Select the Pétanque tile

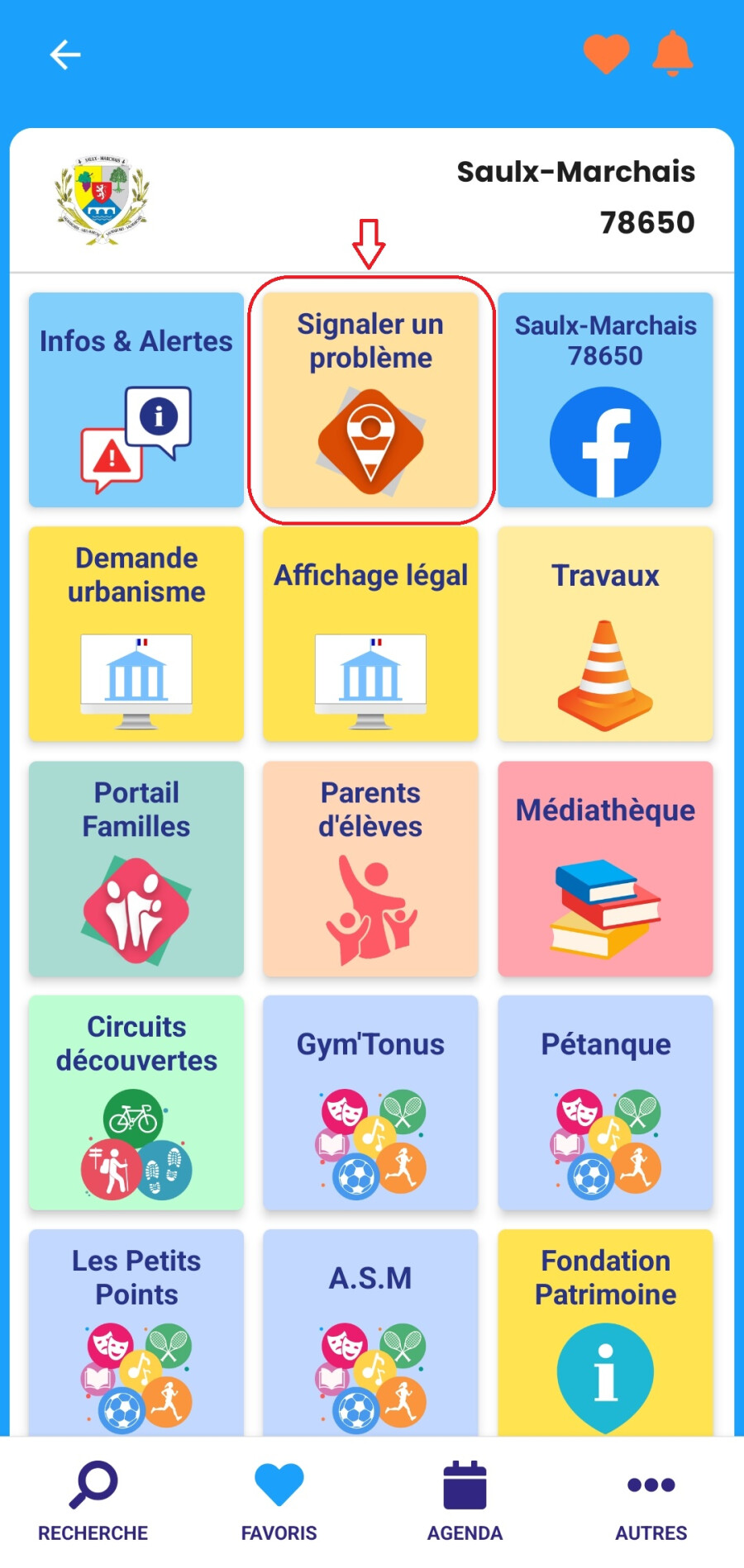605,1102
